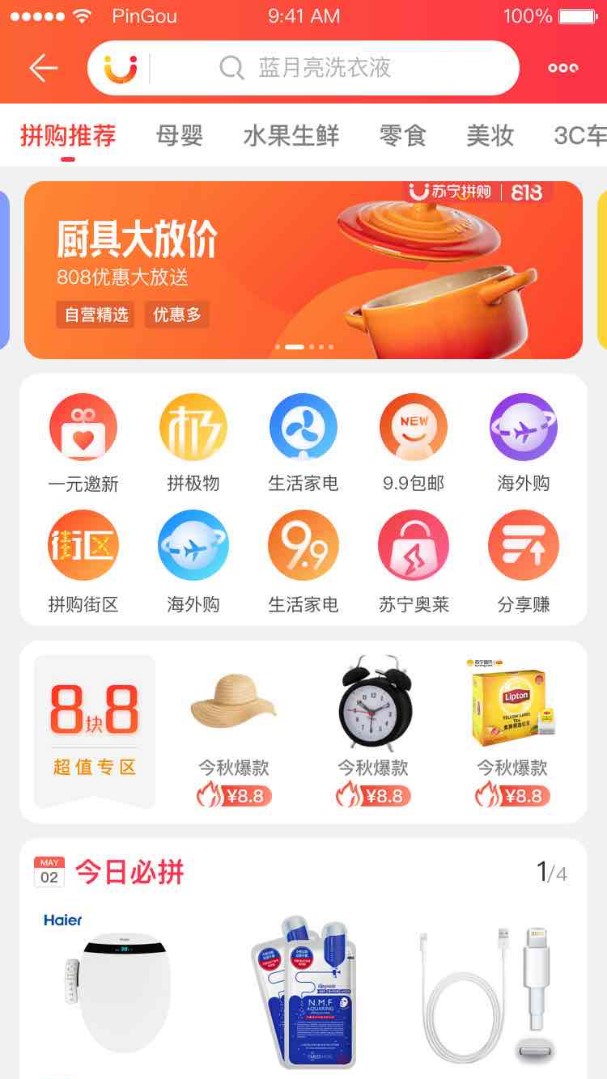Select the 零食 tab
Viewport: 607px width, 1079px height.
[403, 135]
